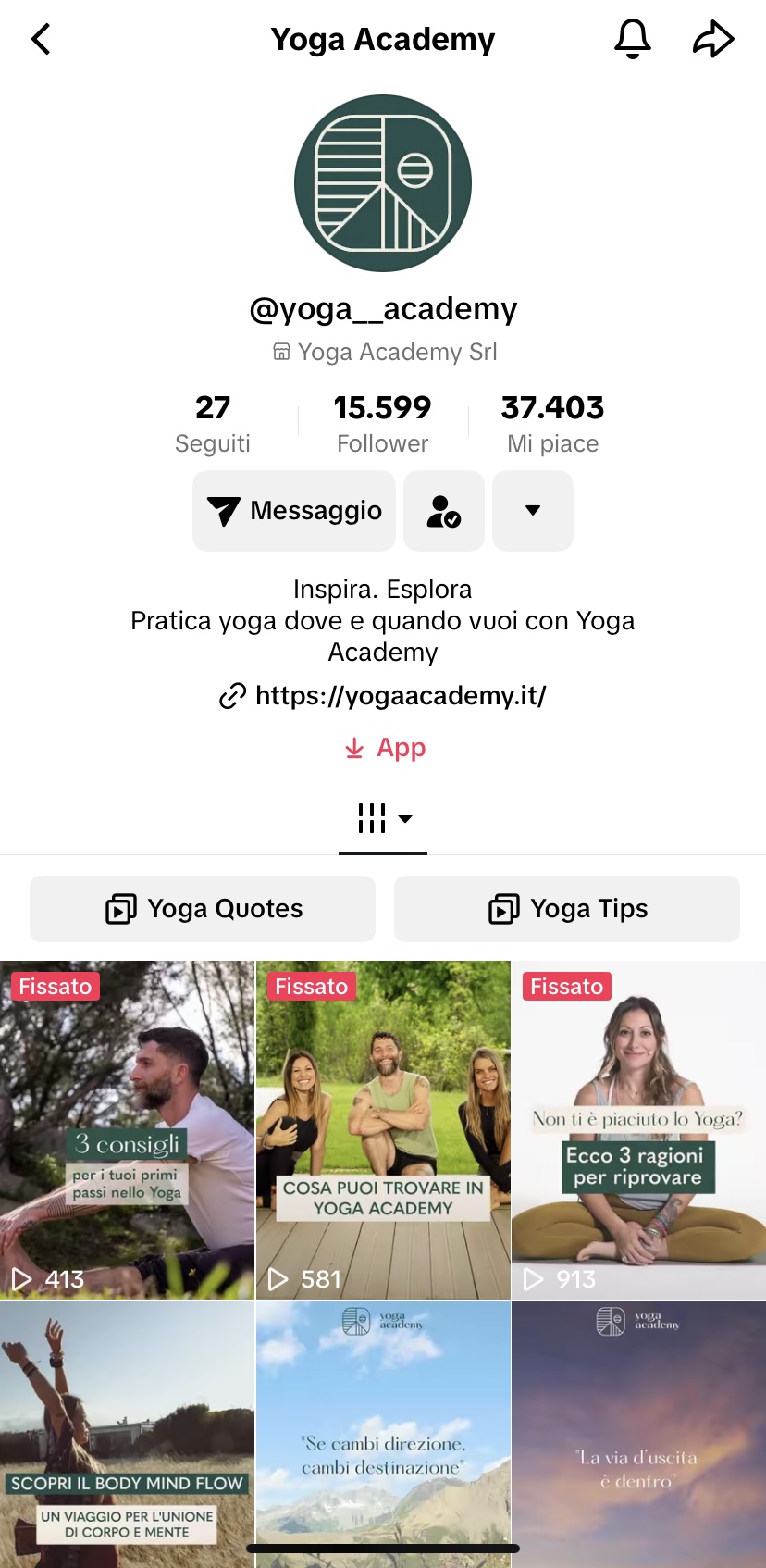Switch to the Yoga Tips playlist
766x1568 pixels.
[566, 908]
